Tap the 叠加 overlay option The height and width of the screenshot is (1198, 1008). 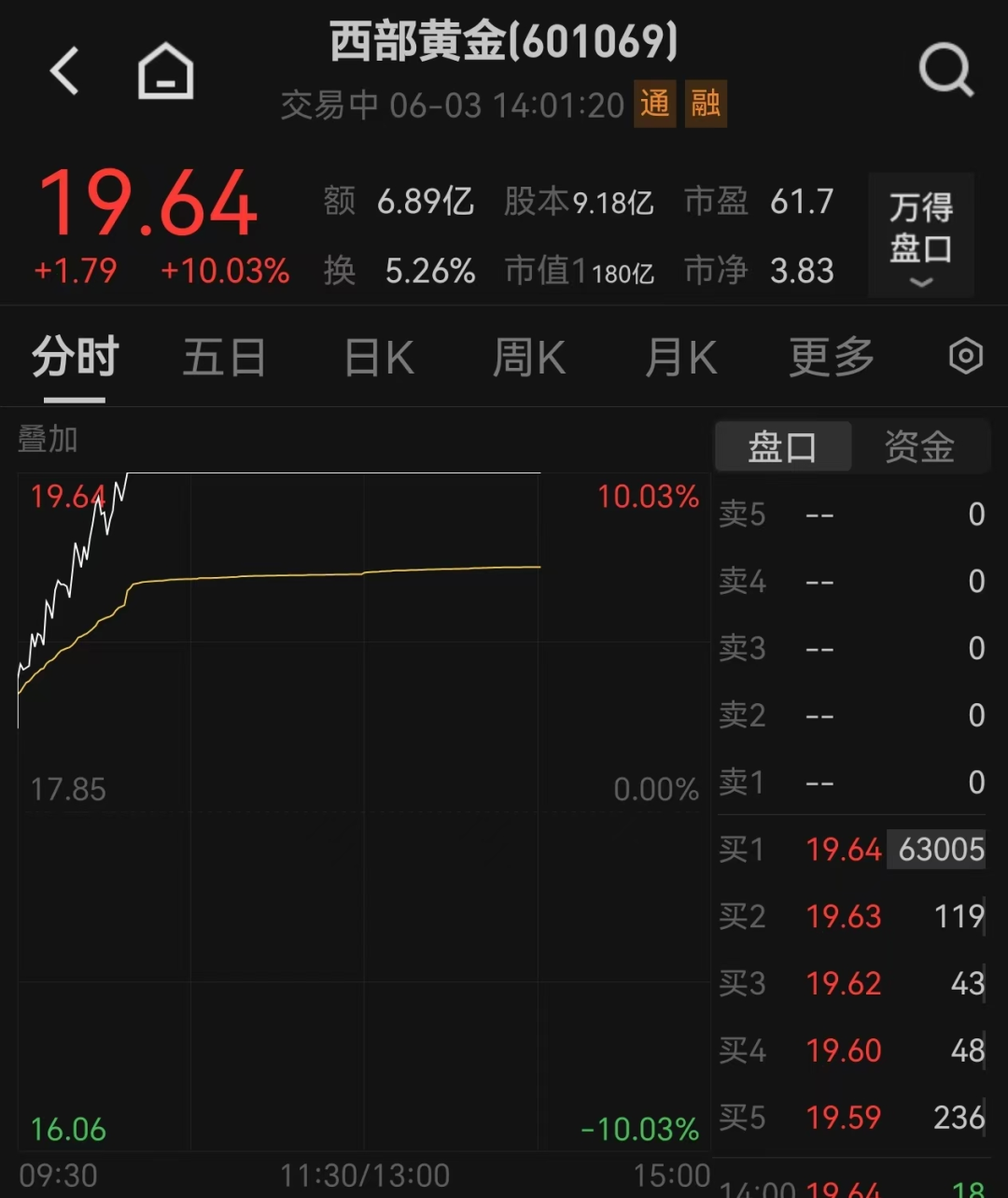click(x=48, y=439)
